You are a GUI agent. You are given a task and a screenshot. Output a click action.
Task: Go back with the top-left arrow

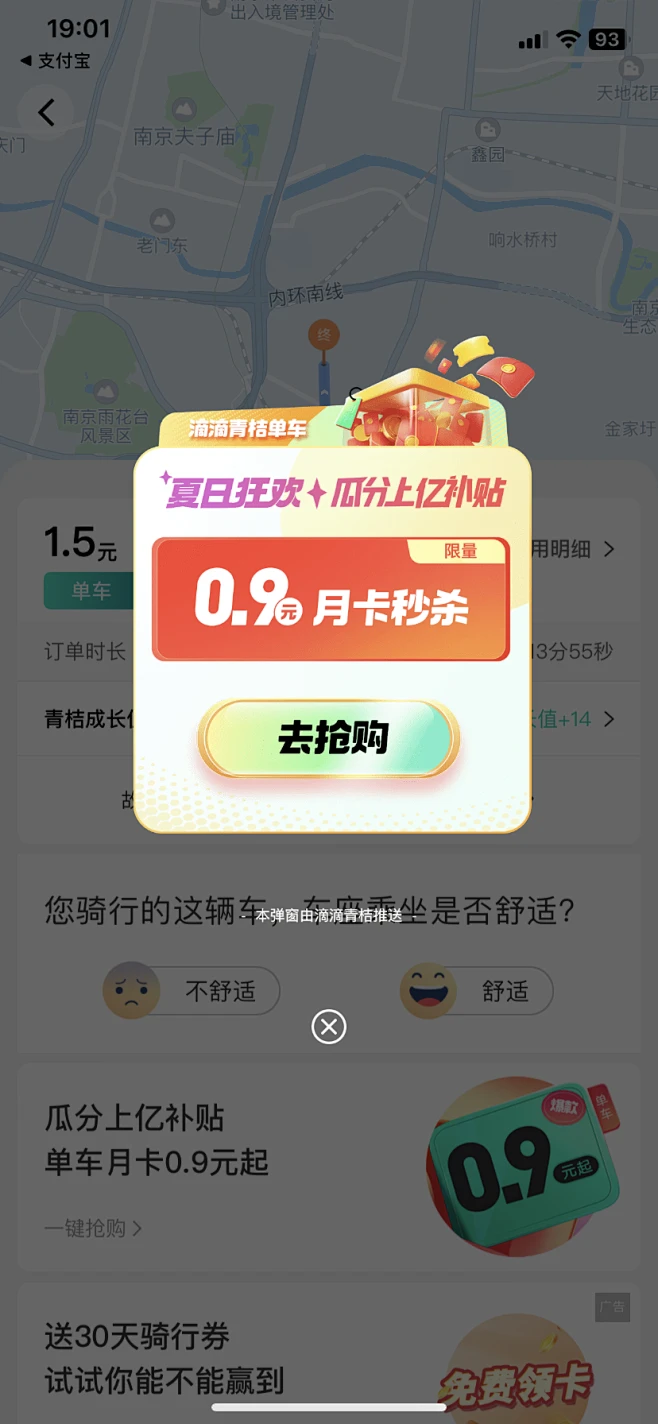pos(47,112)
